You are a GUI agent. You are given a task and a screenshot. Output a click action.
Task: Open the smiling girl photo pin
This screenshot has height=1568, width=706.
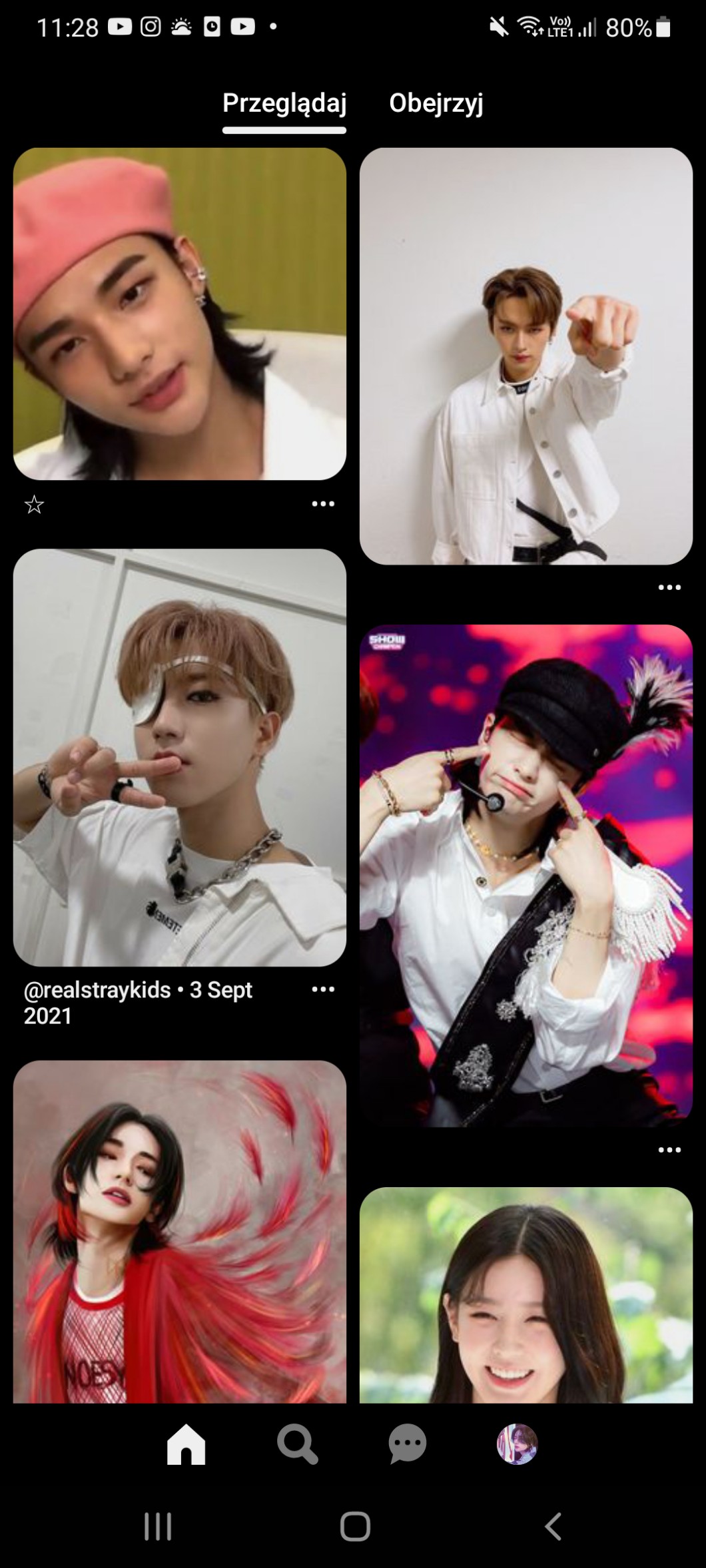pos(526,1295)
